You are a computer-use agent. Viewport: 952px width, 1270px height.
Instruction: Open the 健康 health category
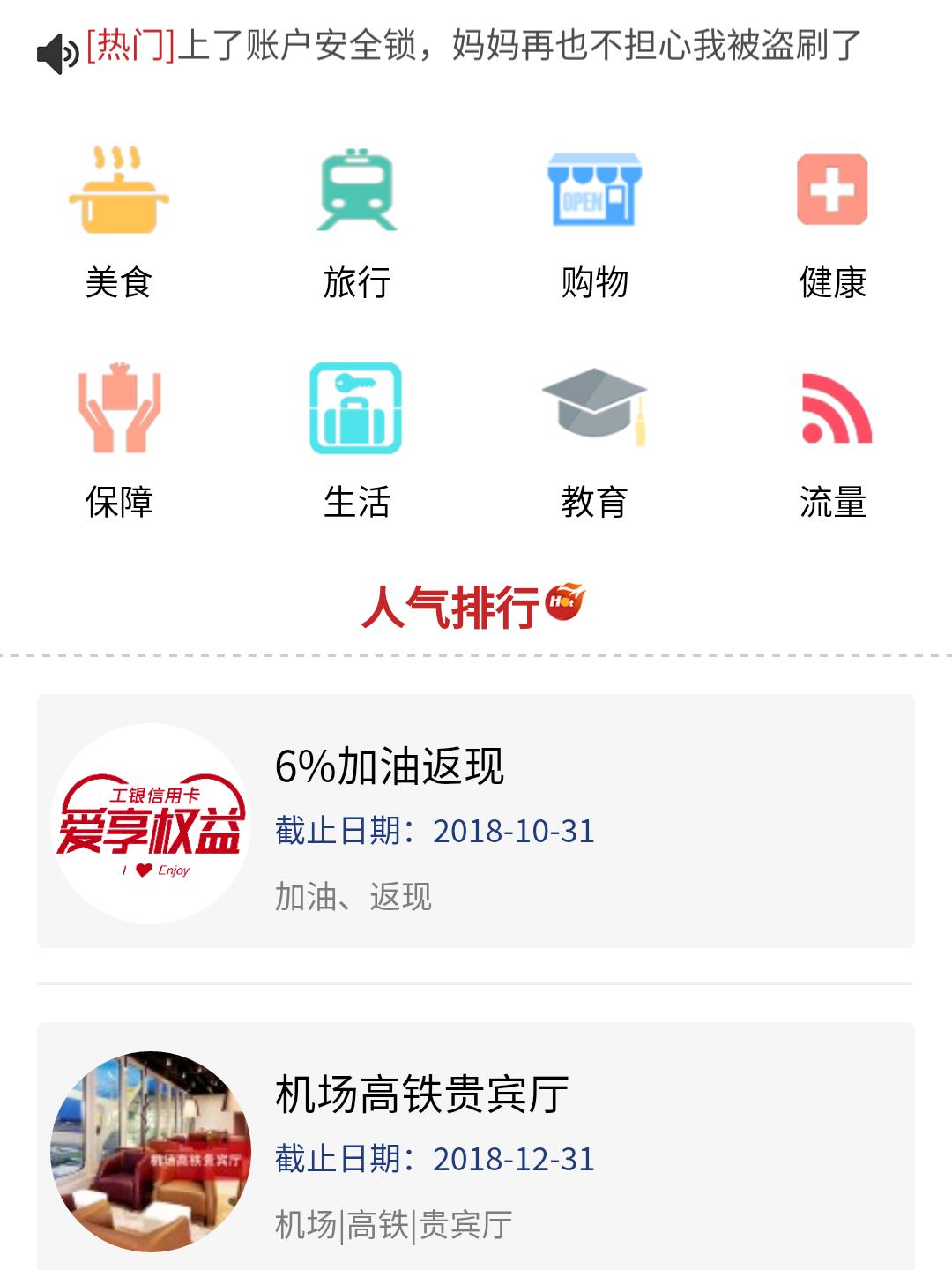(x=832, y=220)
